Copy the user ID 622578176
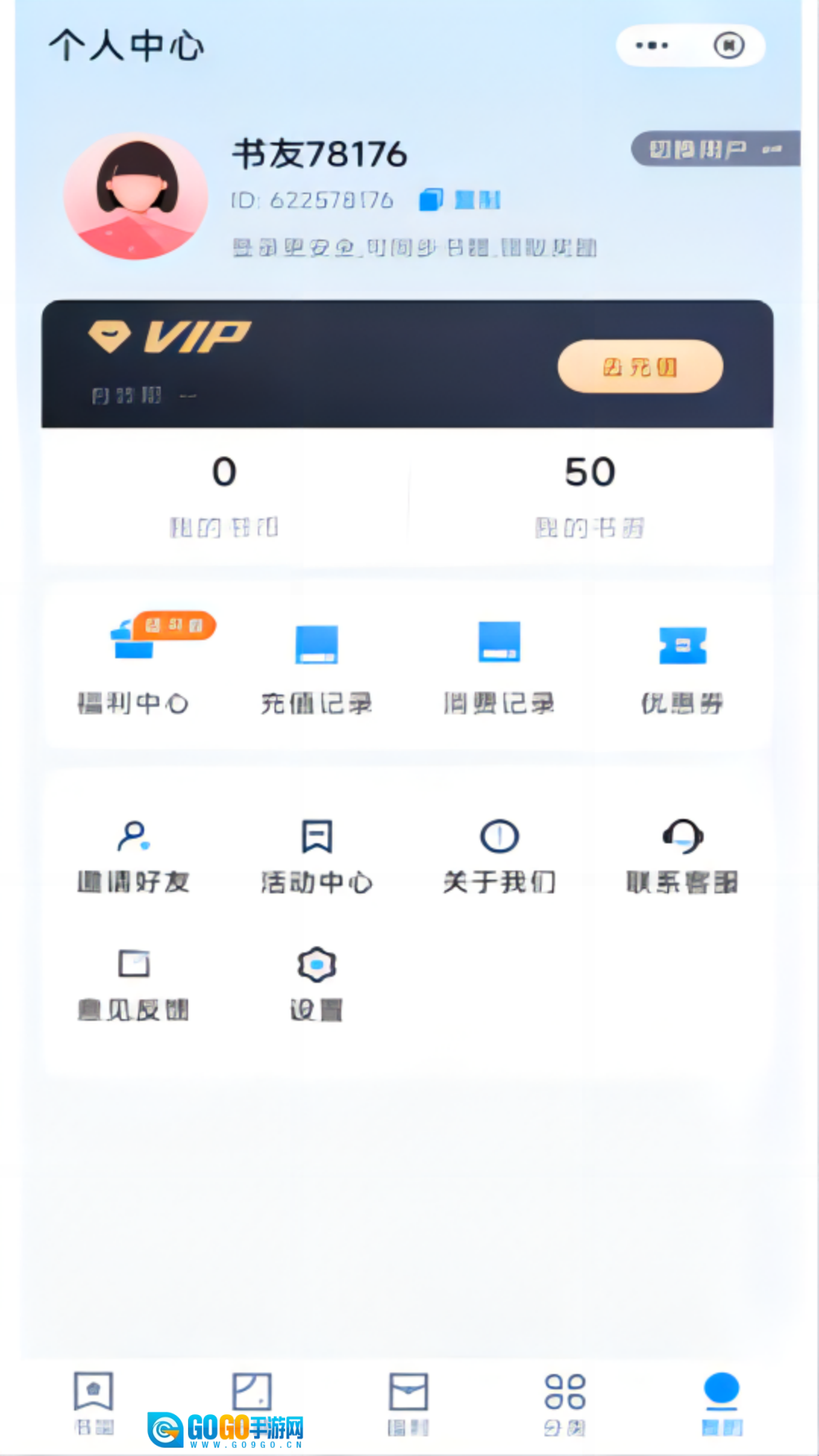The height and width of the screenshot is (1456, 819). pos(461,200)
